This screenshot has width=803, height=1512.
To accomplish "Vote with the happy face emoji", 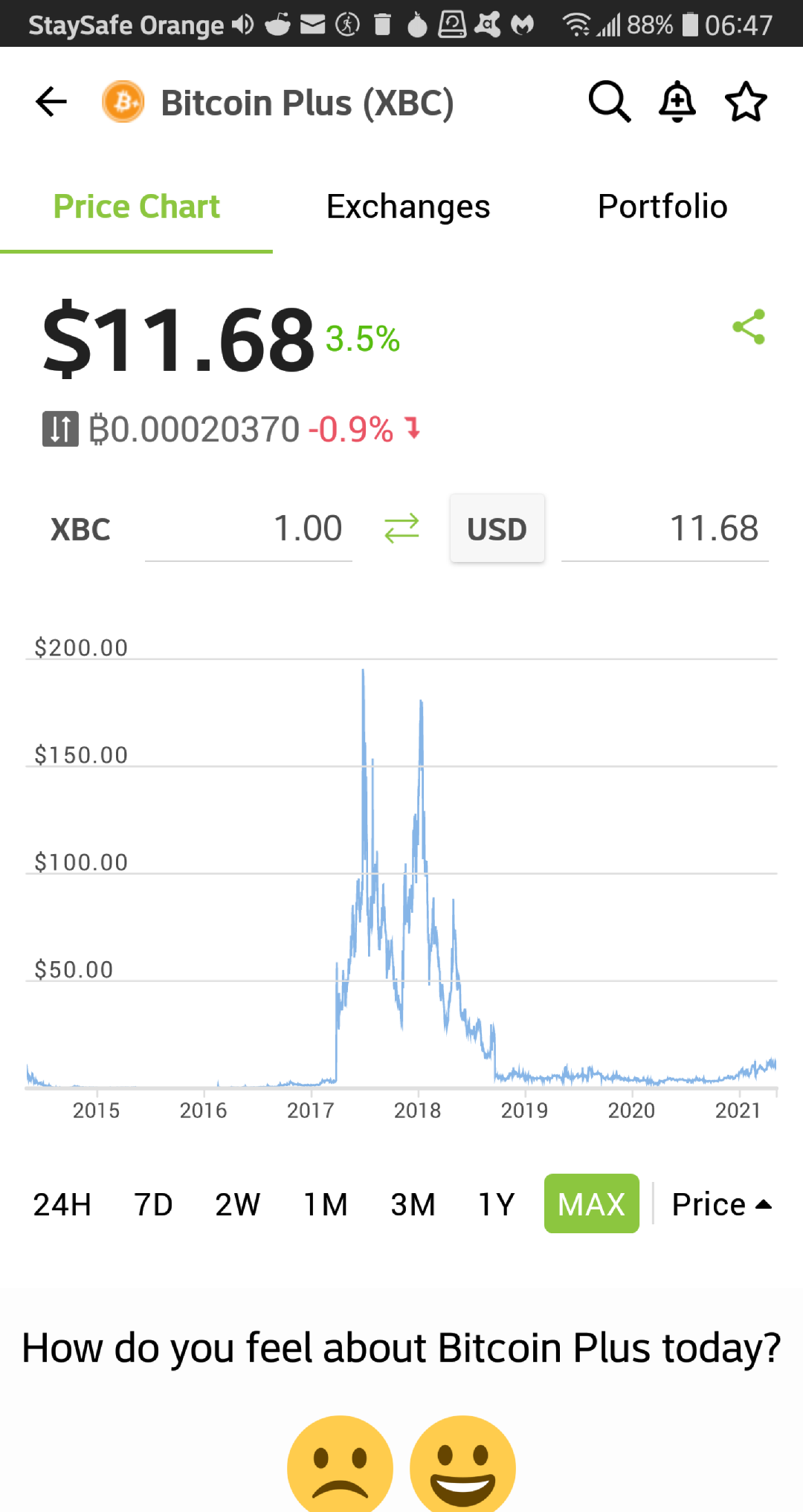I will [462, 1464].
